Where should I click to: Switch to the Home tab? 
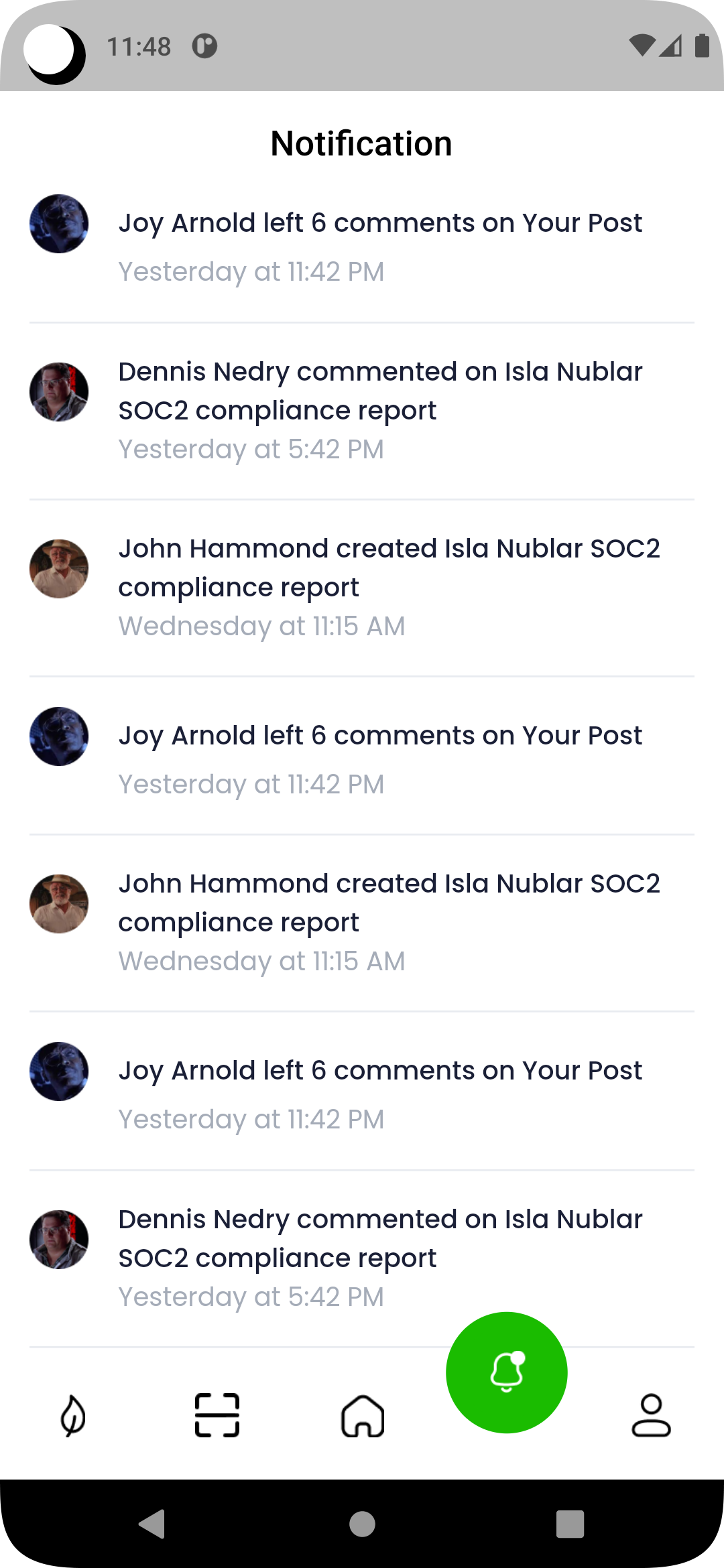tap(363, 1415)
